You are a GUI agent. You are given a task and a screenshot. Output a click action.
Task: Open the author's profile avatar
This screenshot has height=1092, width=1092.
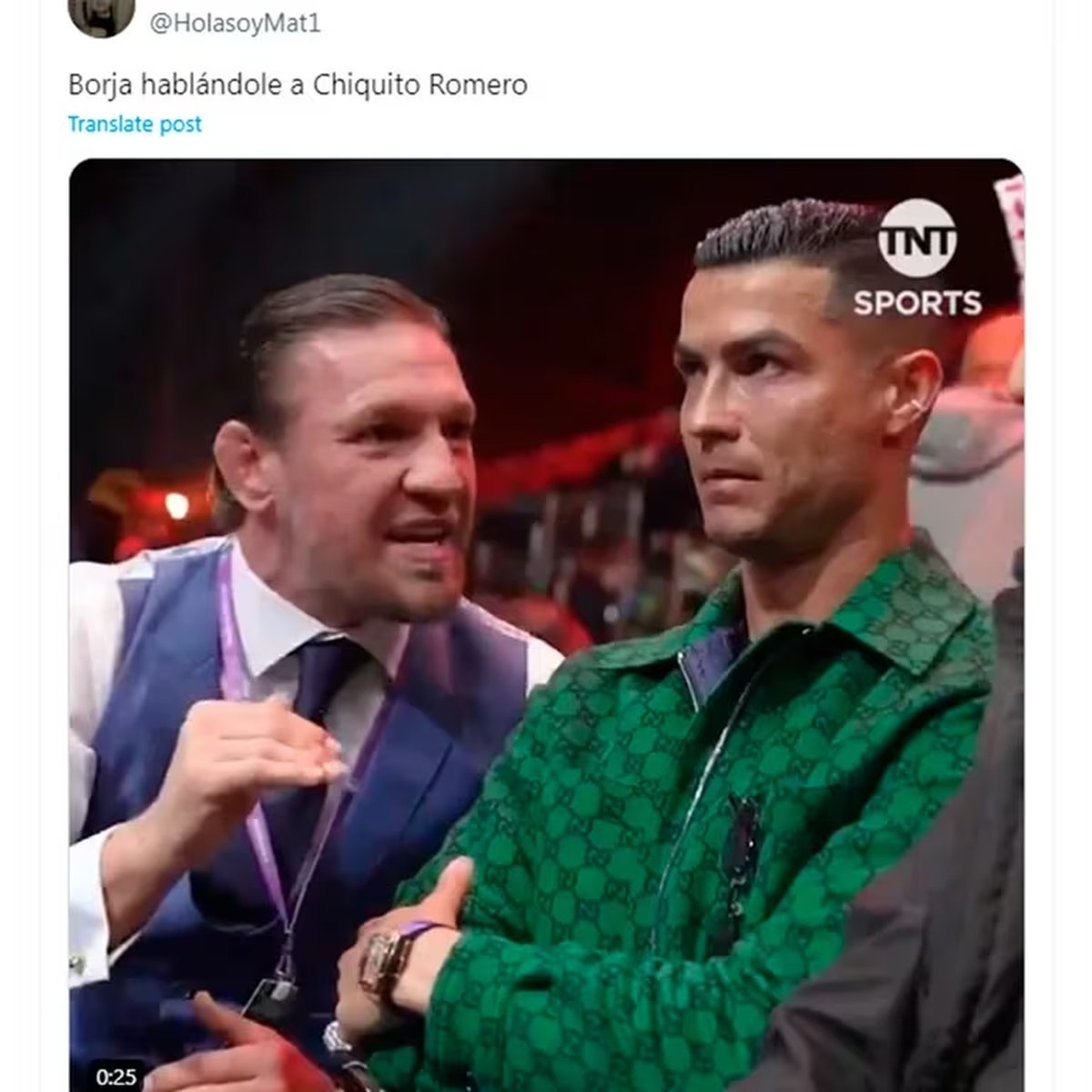pyautogui.click(x=102, y=15)
